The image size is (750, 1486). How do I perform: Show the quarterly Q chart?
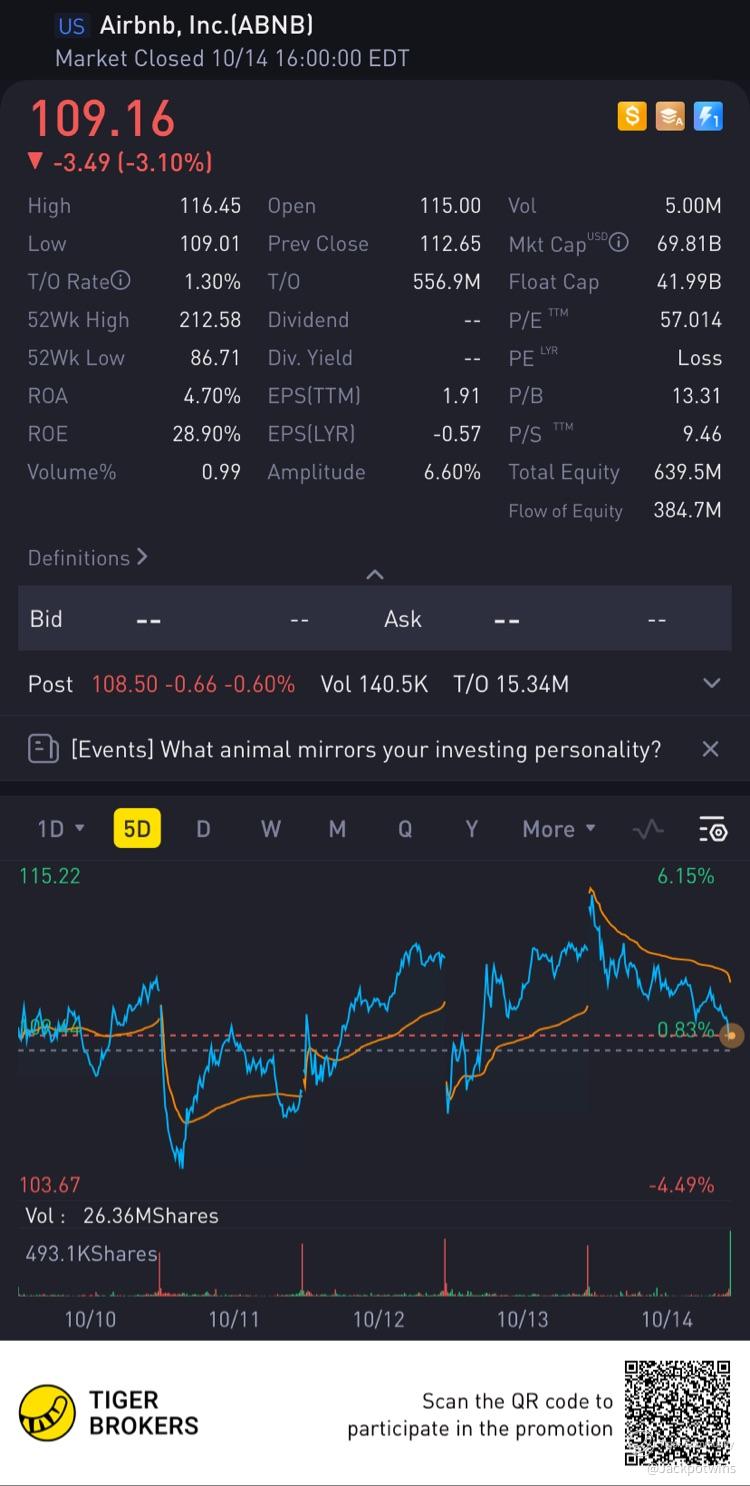[x=405, y=829]
